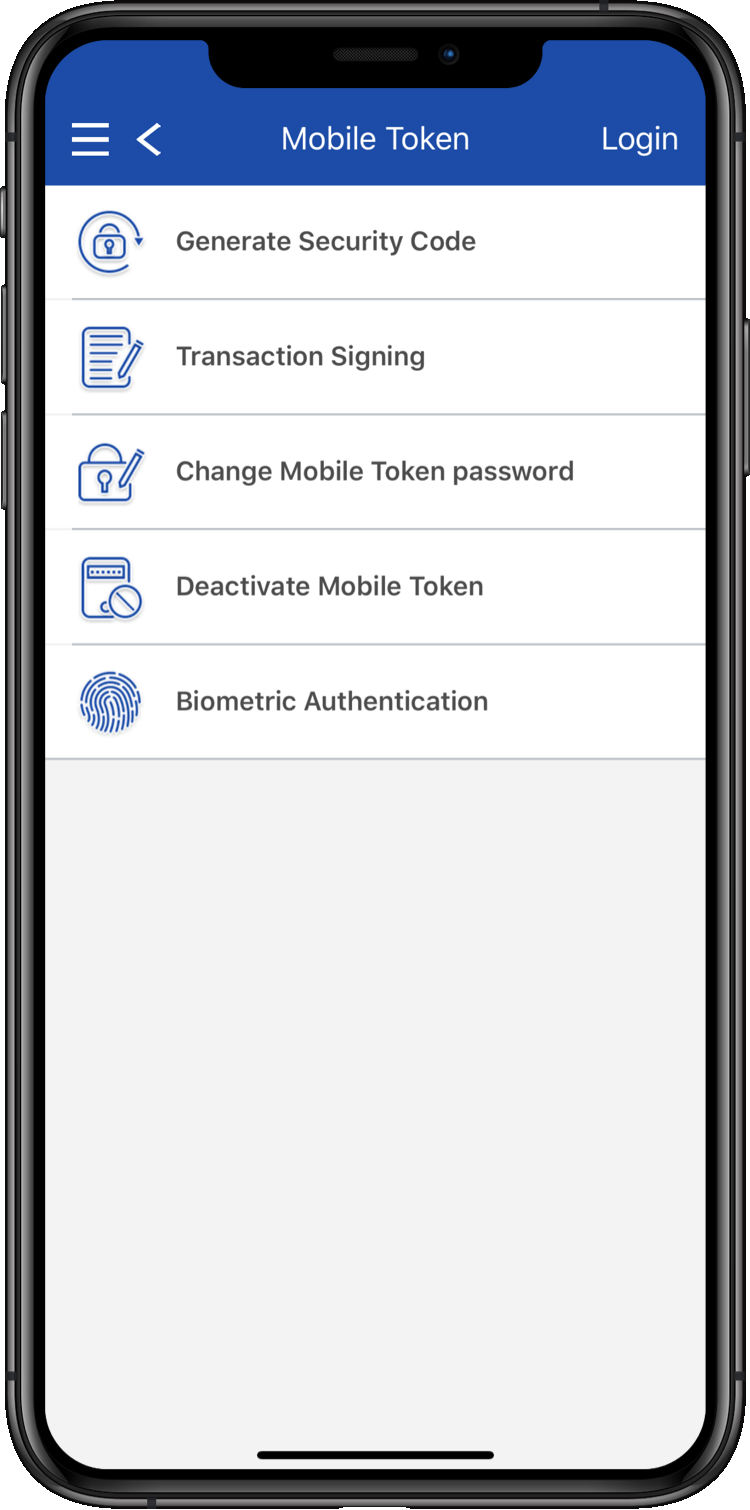The height and width of the screenshot is (1510, 750).
Task: Select Transaction Signing
Action: pos(300,357)
